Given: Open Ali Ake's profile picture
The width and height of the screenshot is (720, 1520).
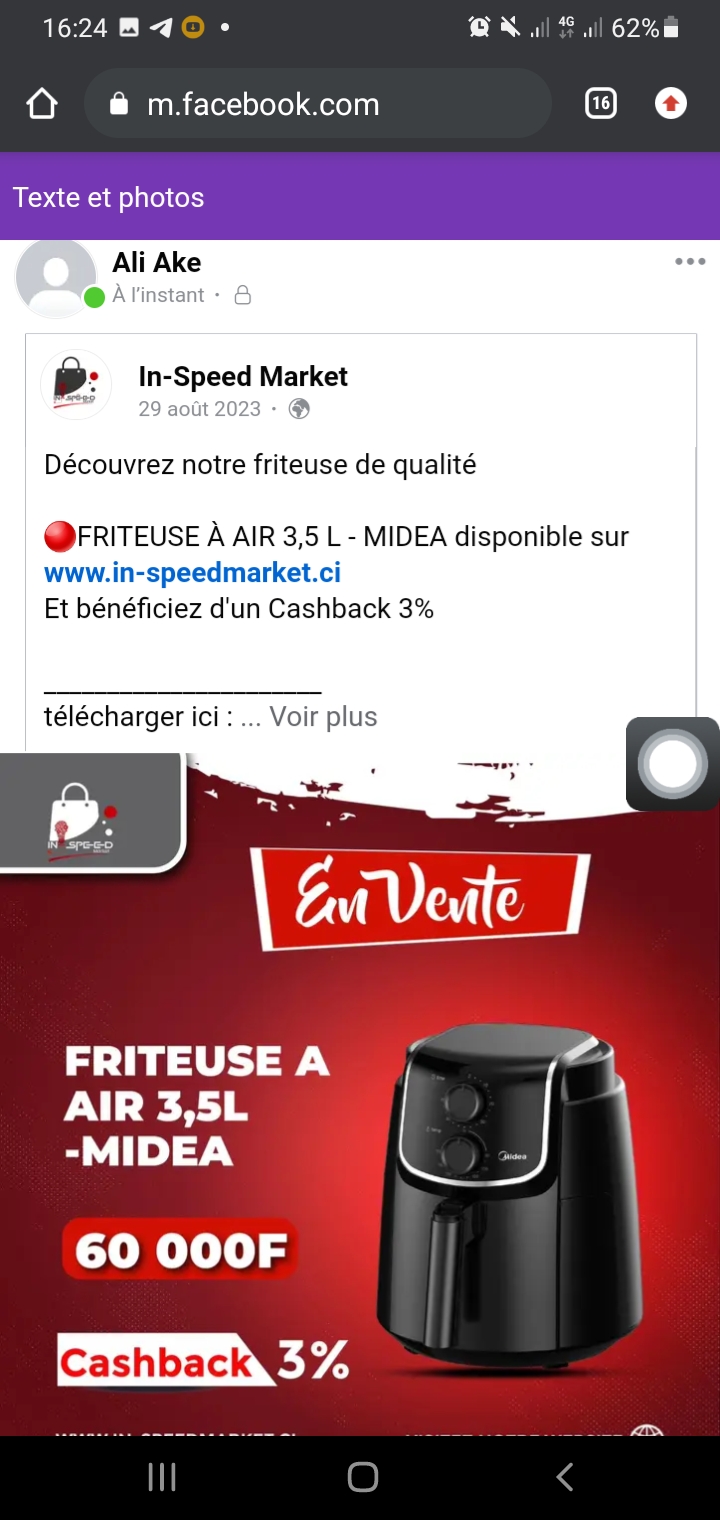Looking at the screenshot, I should coord(57,277).
